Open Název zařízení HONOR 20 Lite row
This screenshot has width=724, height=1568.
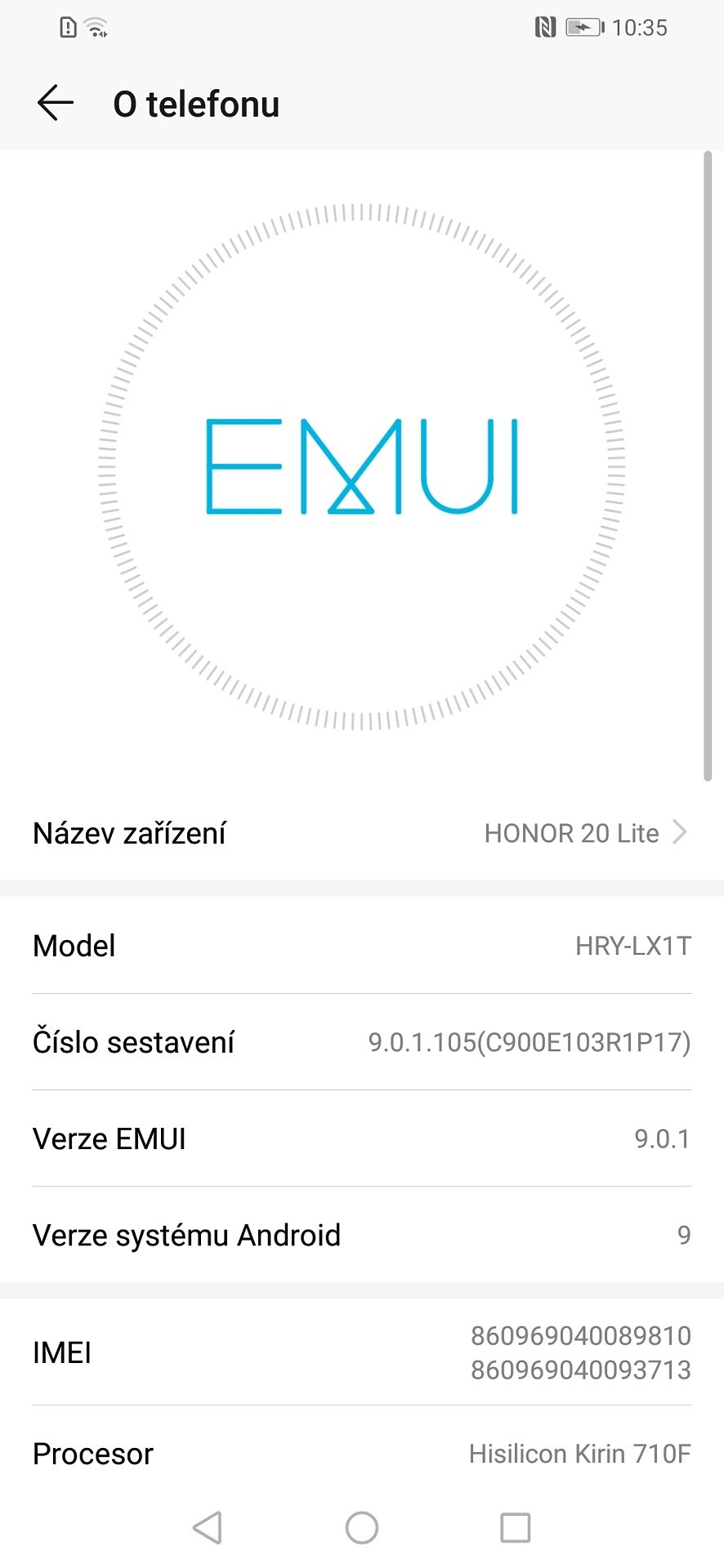click(x=362, y=833)
